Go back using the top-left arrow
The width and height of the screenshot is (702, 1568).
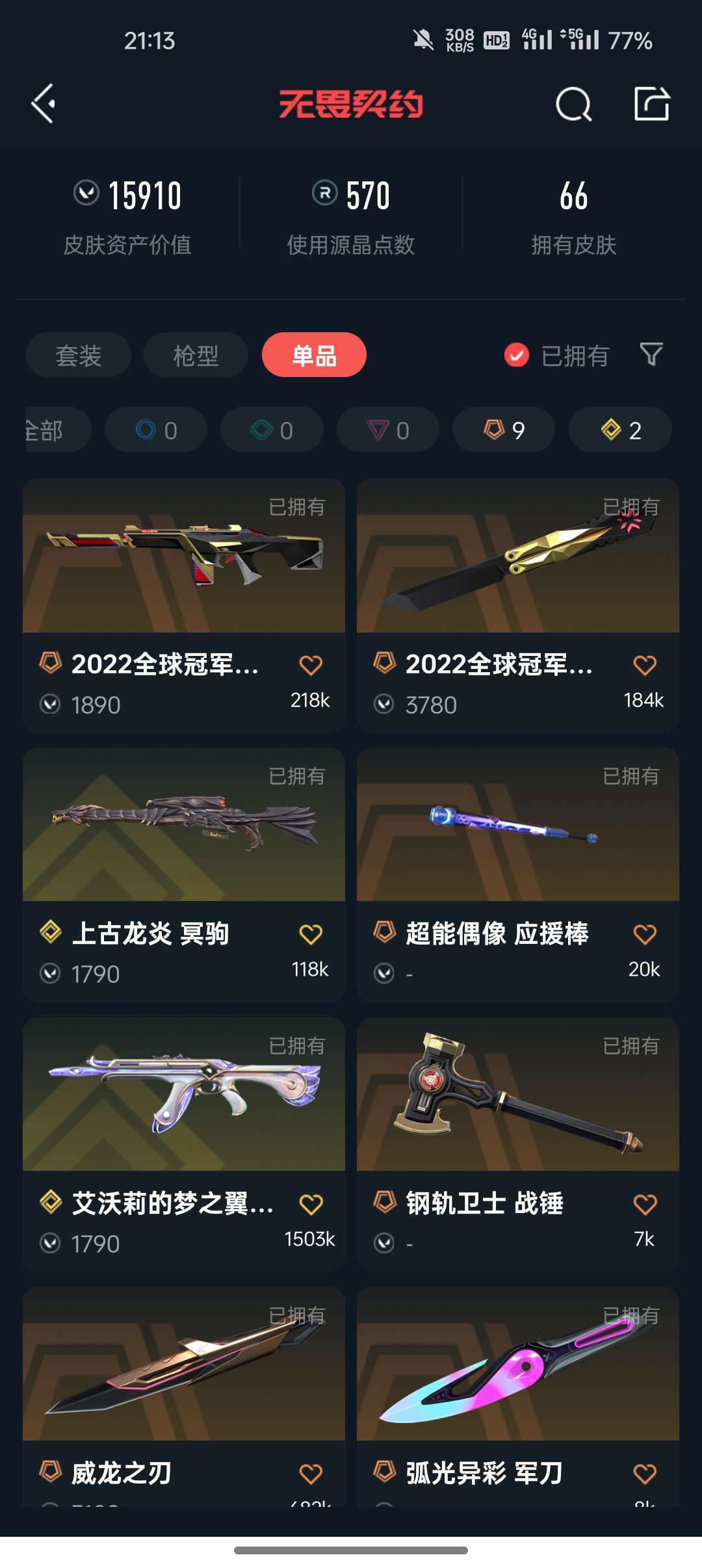click(x=44, y=103)
